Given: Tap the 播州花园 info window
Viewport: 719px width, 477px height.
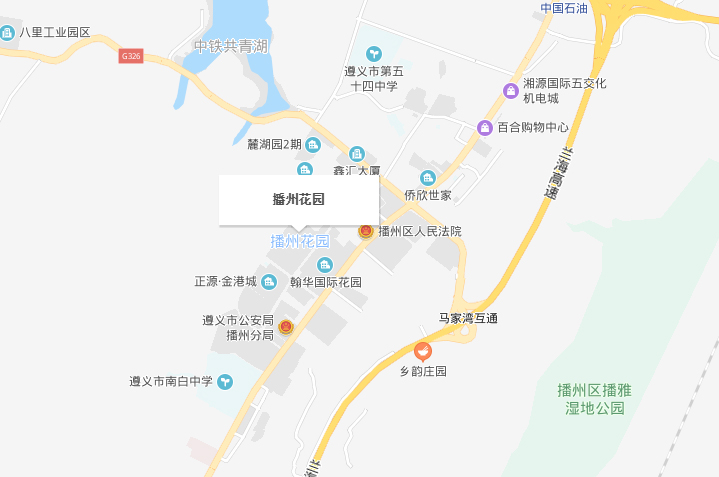Looking at the screenshot, I should (299, 199).
